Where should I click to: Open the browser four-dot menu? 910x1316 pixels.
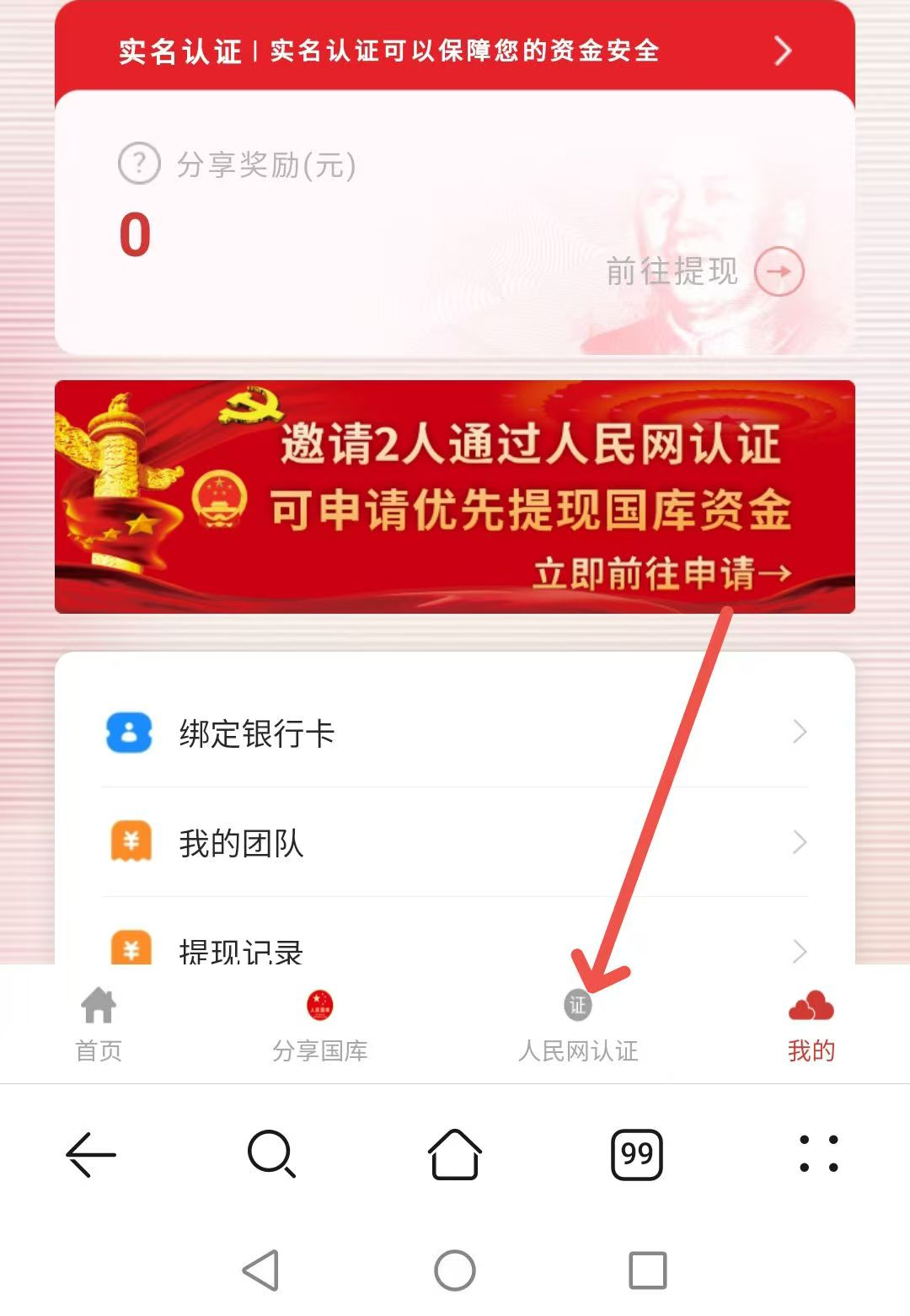[x=818, y=1153]
